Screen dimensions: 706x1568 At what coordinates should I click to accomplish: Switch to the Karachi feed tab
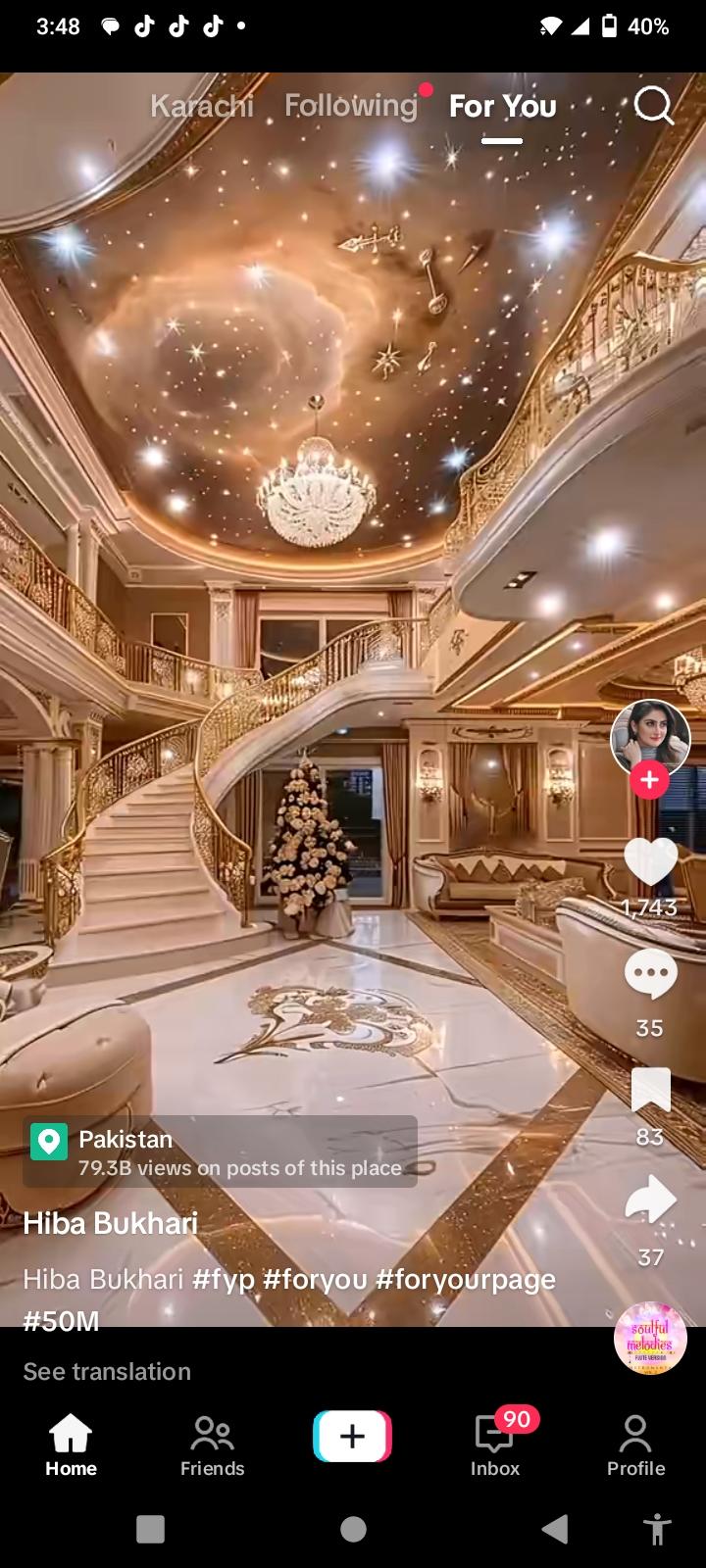(202, 106)
